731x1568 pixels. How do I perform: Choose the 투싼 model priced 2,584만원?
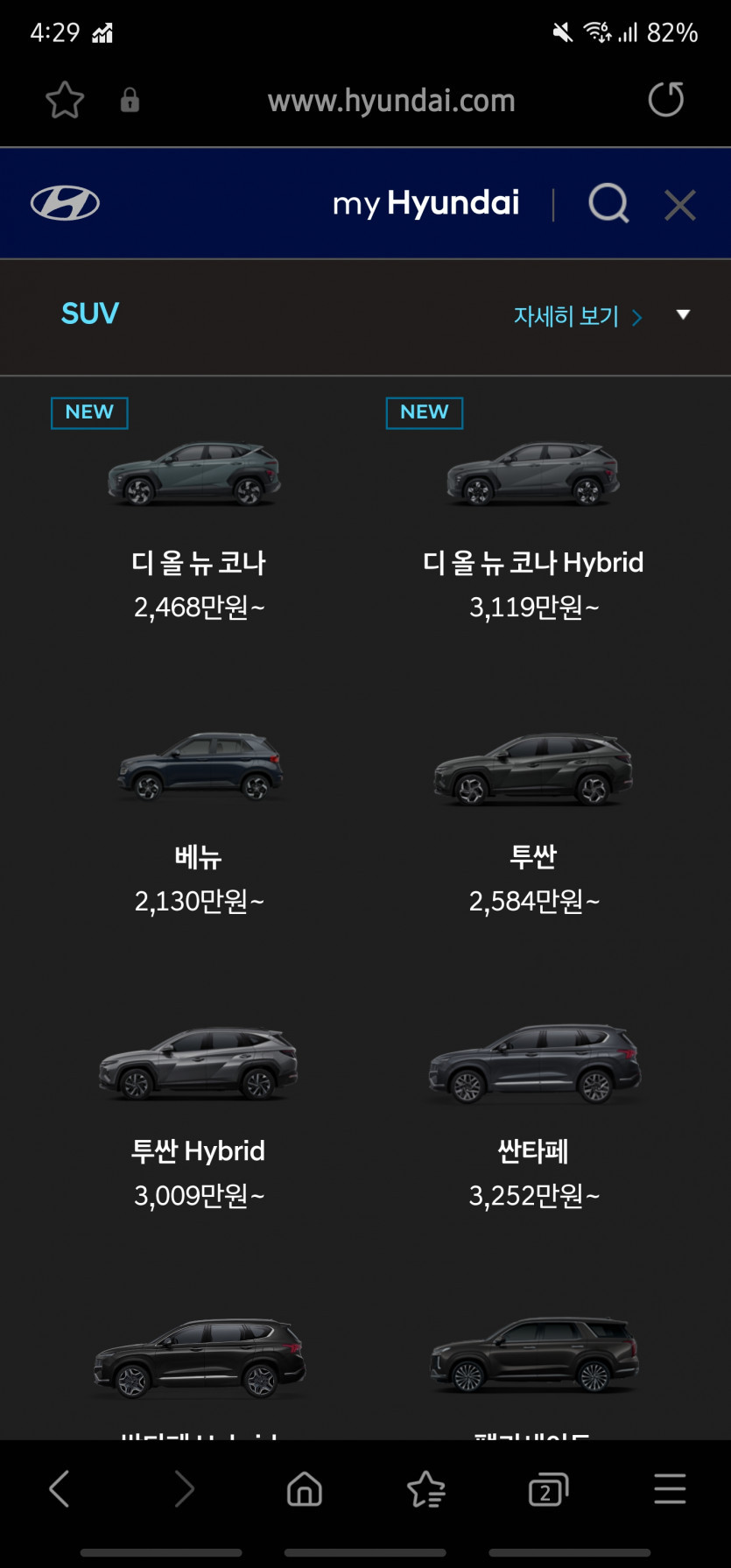pos(533,819)
